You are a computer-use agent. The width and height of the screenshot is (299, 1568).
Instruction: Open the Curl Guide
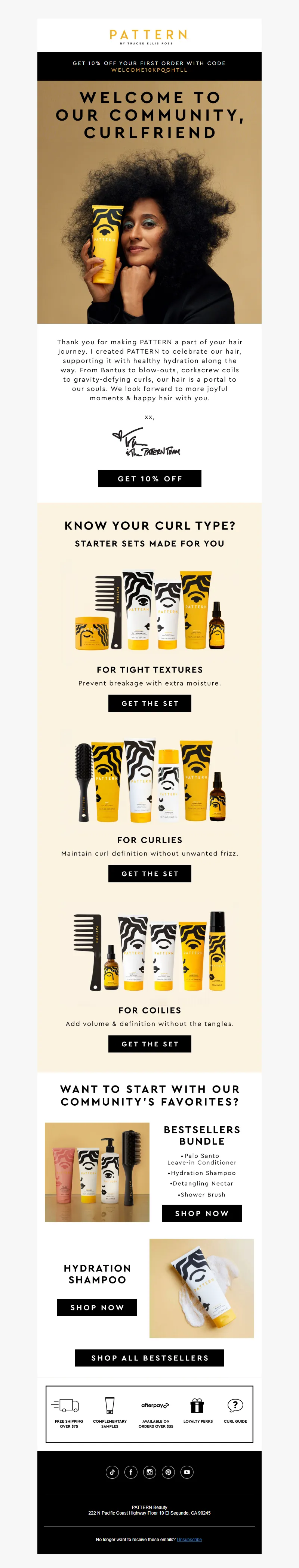[x=235, y=1411]
